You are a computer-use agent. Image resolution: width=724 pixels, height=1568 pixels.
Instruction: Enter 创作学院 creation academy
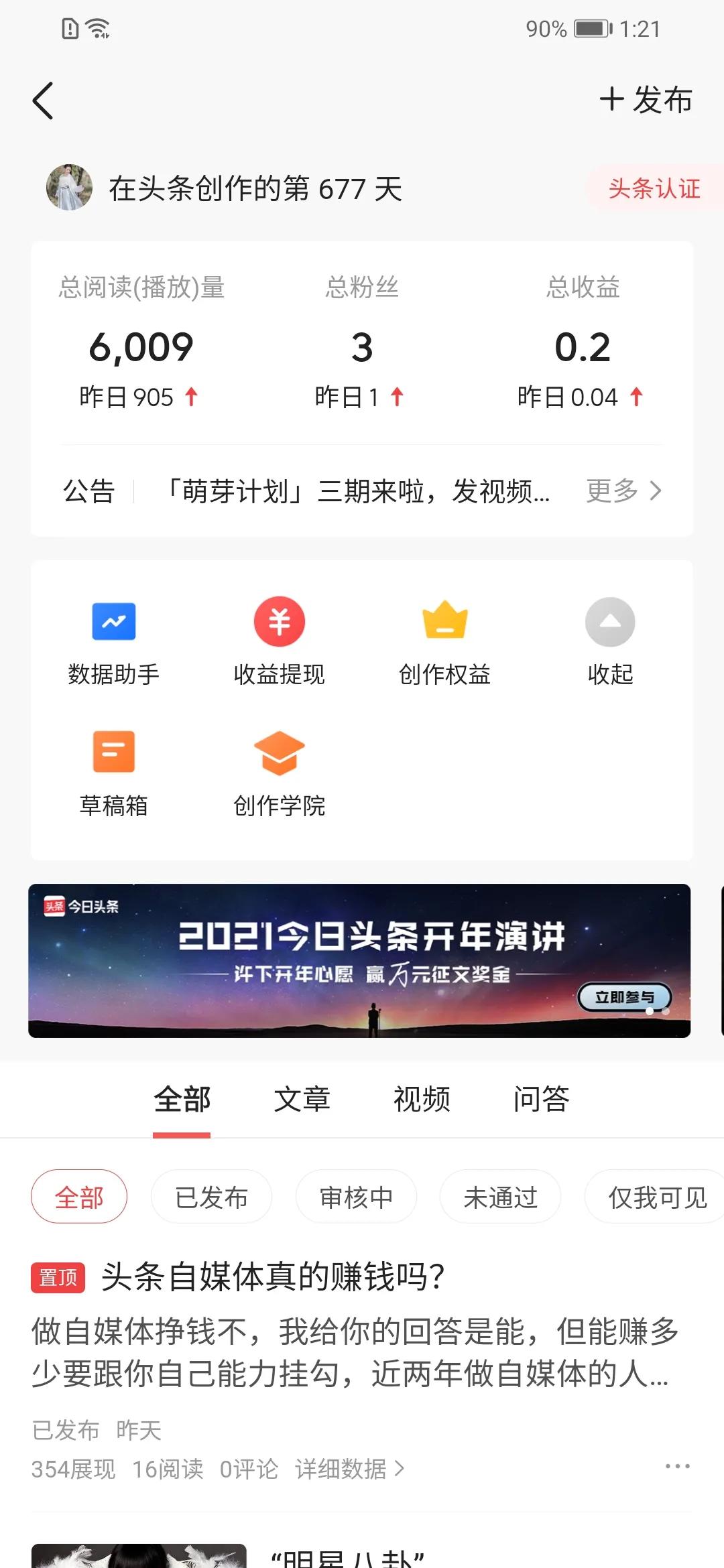pyautogui.click(x=279, y=771)
